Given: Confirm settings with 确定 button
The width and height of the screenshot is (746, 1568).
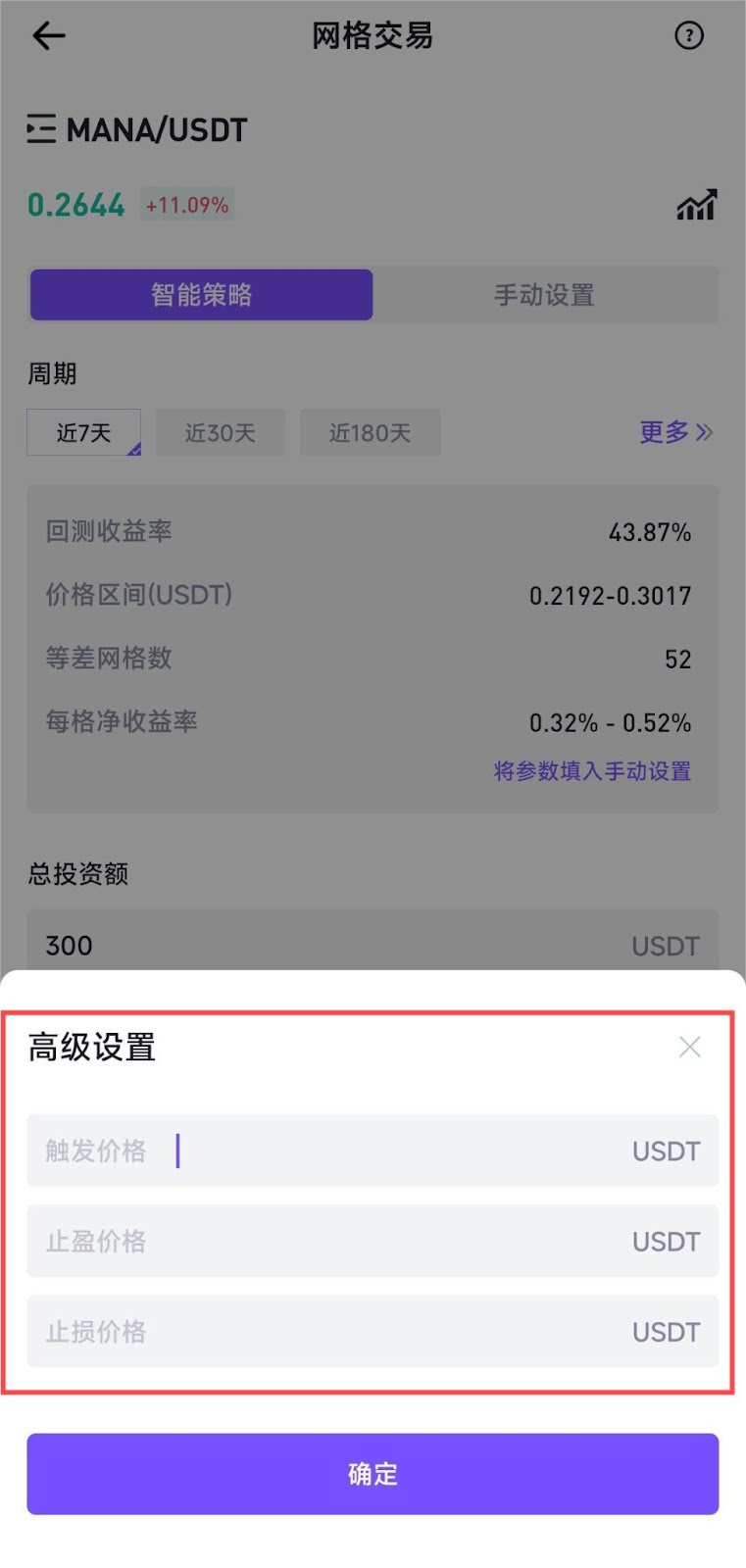Looking at the screenshot, I should [x=373, y=1474].
